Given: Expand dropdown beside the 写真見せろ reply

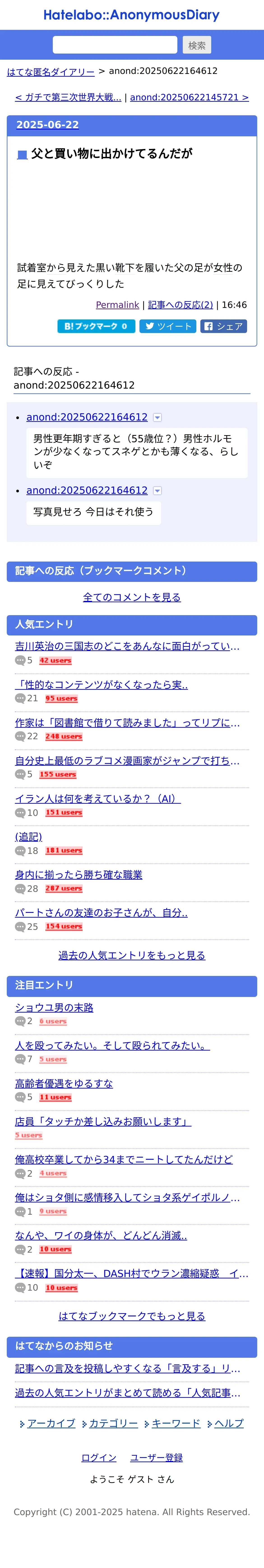Looking at the screenshot, I should click(158, 491).
